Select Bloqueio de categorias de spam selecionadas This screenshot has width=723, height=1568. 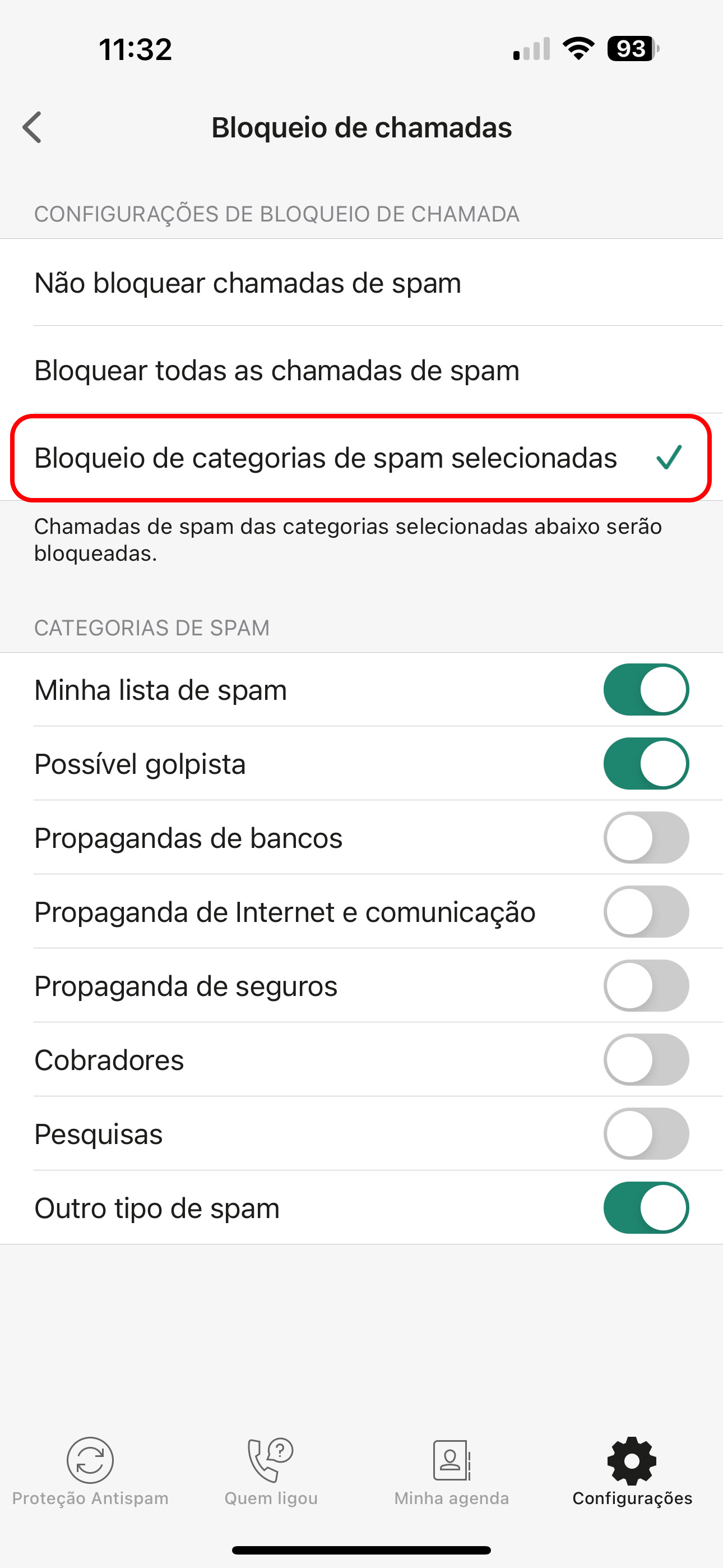tap(361, 458)
